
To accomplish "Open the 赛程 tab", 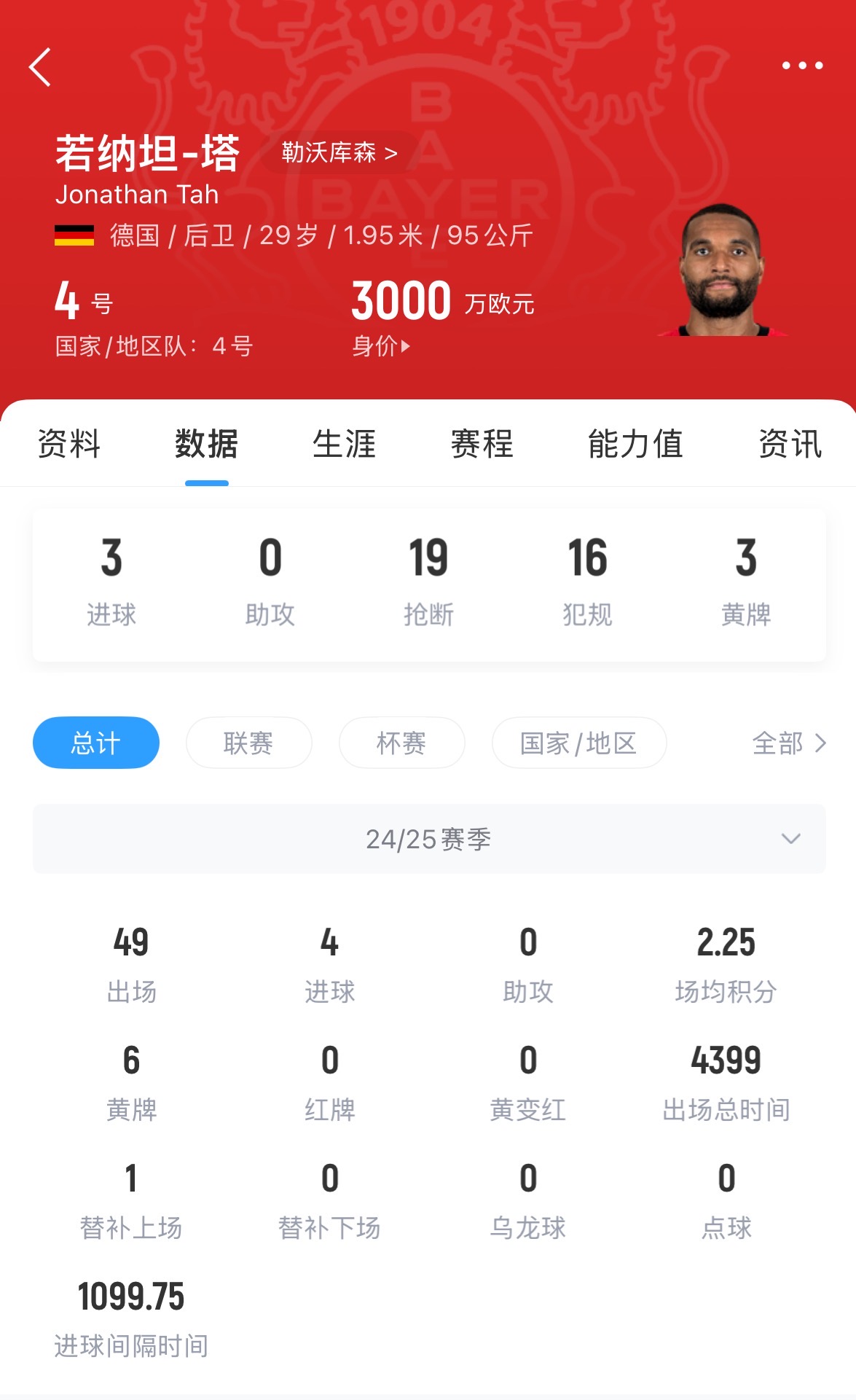I will click(x=482, y=444).
